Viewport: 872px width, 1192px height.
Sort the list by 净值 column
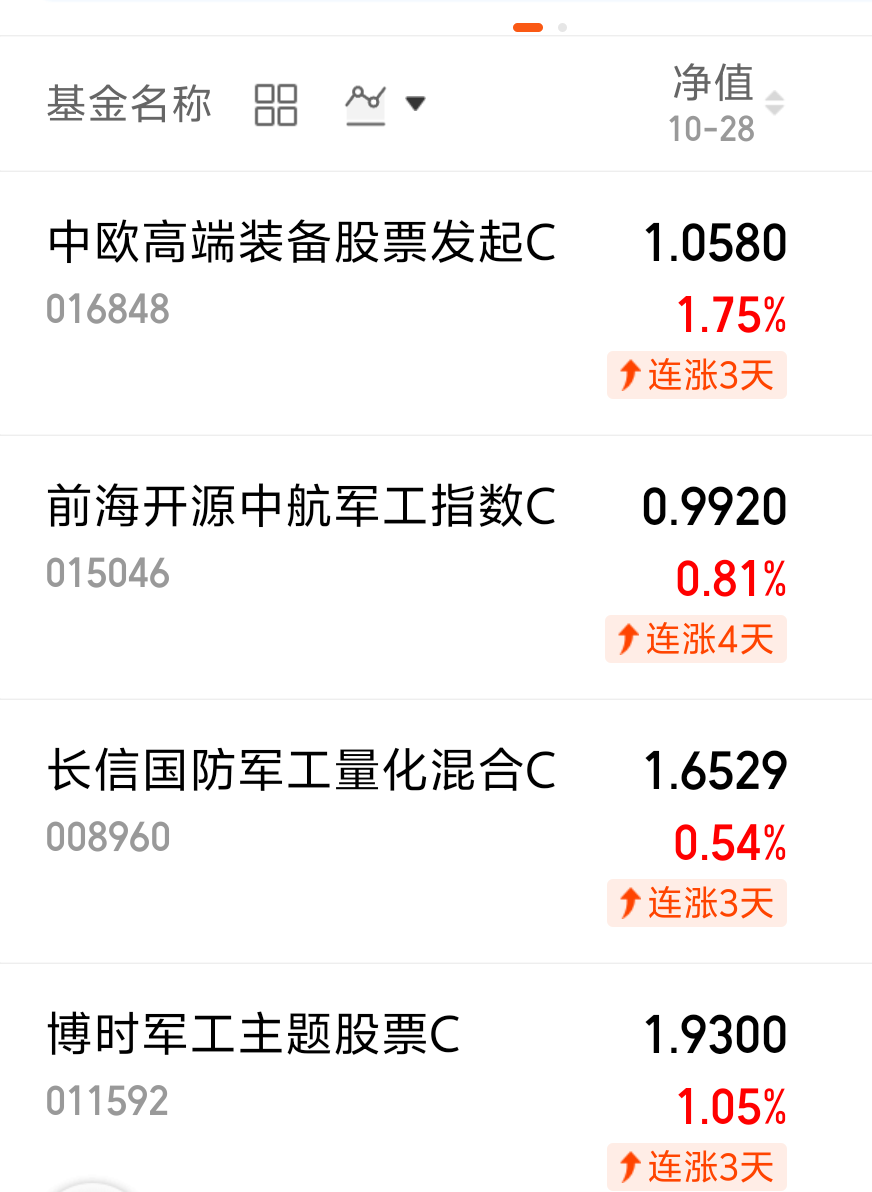pos(726,103)
